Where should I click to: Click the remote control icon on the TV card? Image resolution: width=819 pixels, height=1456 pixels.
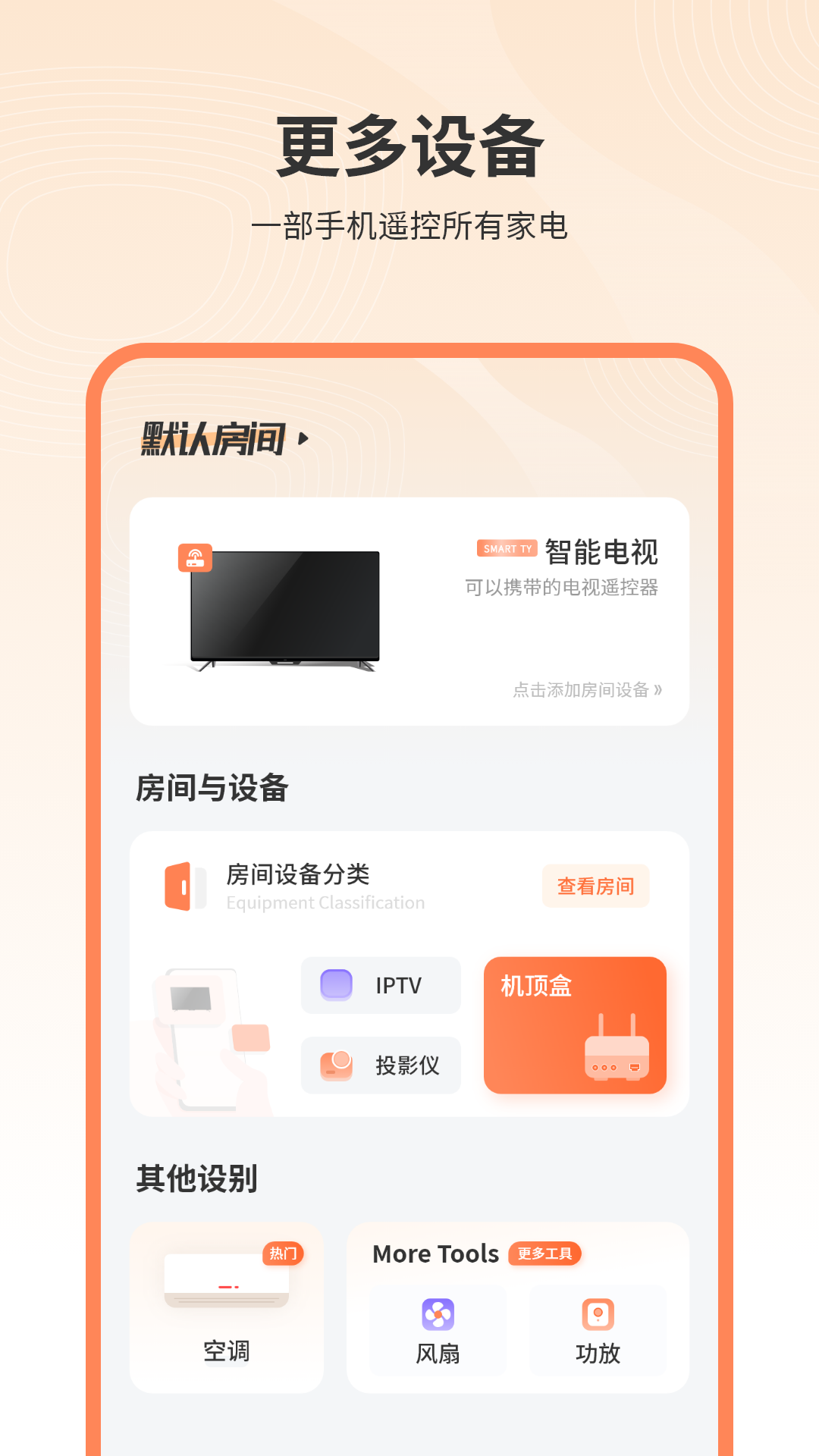[196, 558]
